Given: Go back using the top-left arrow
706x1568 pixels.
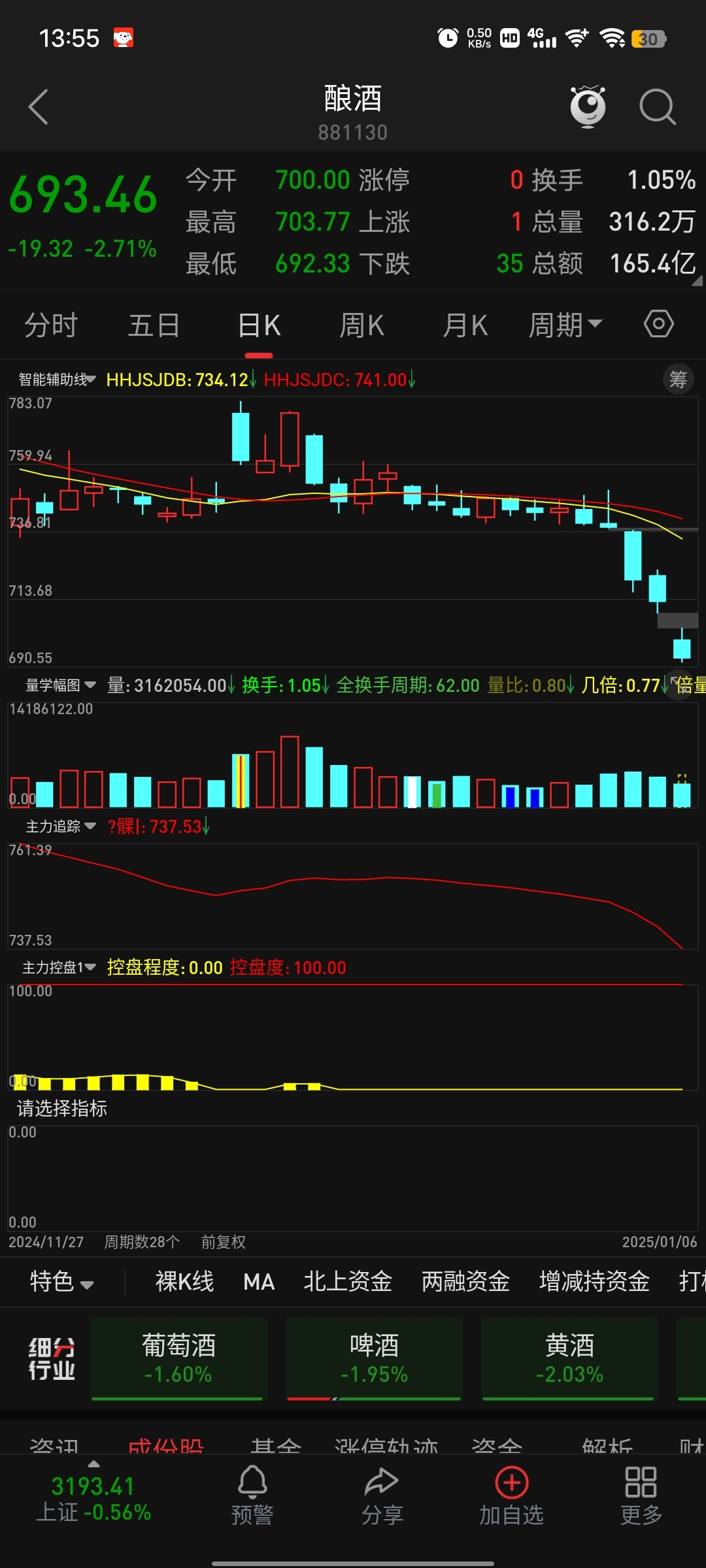Looking at the screenshot, I should click(39, 107).
